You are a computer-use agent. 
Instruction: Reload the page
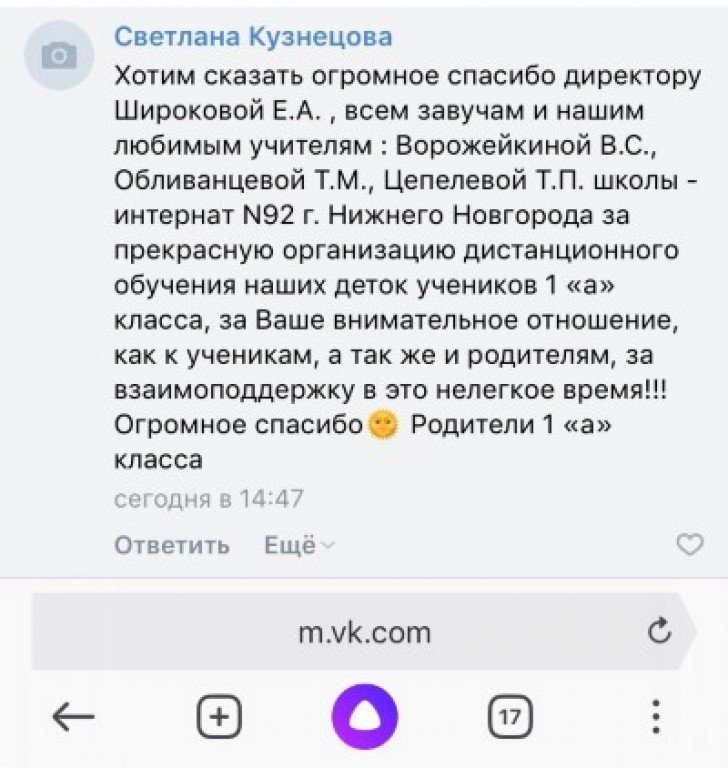pos(659,632)
